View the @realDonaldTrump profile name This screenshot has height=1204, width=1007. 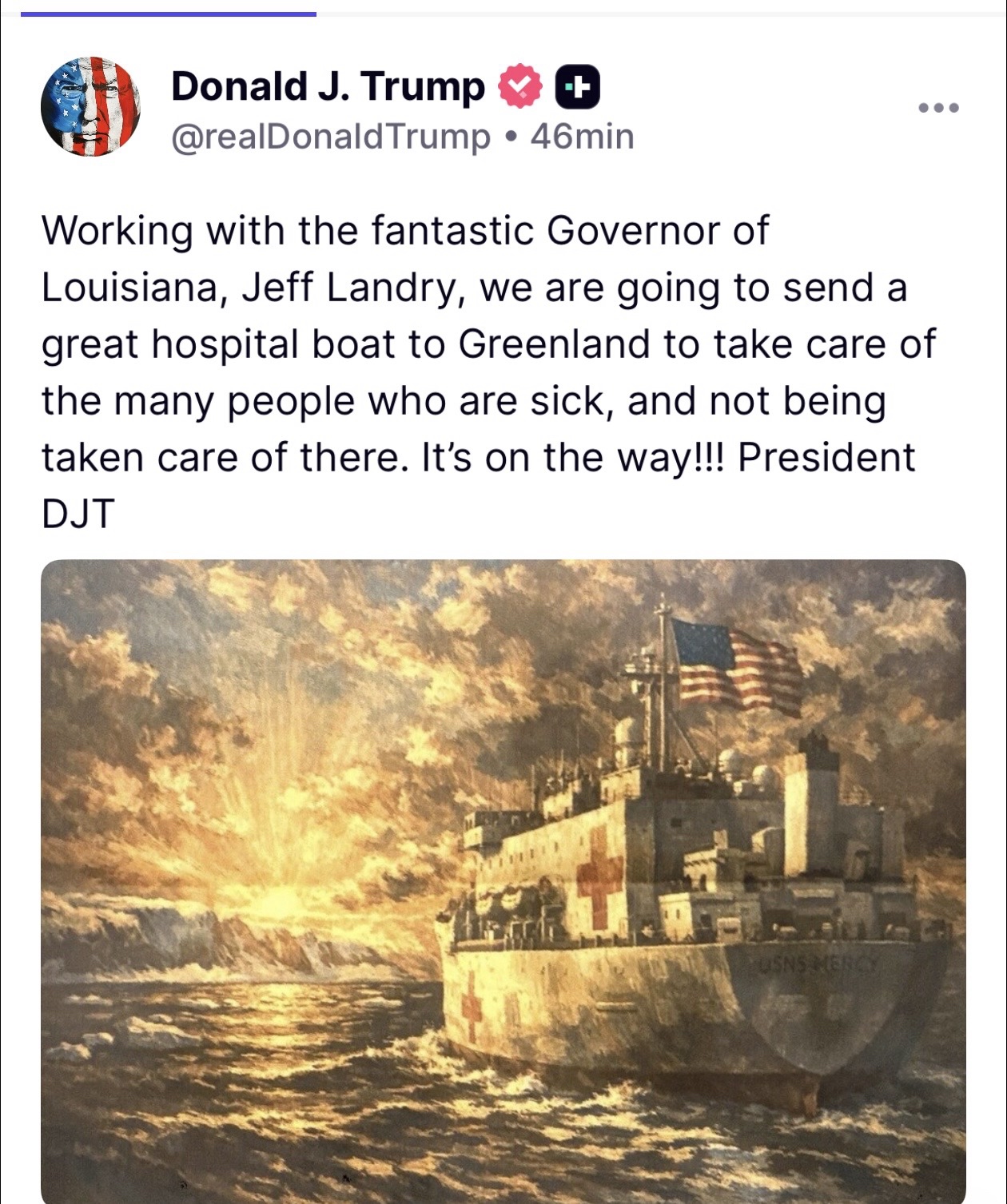(x=328, y=86)
